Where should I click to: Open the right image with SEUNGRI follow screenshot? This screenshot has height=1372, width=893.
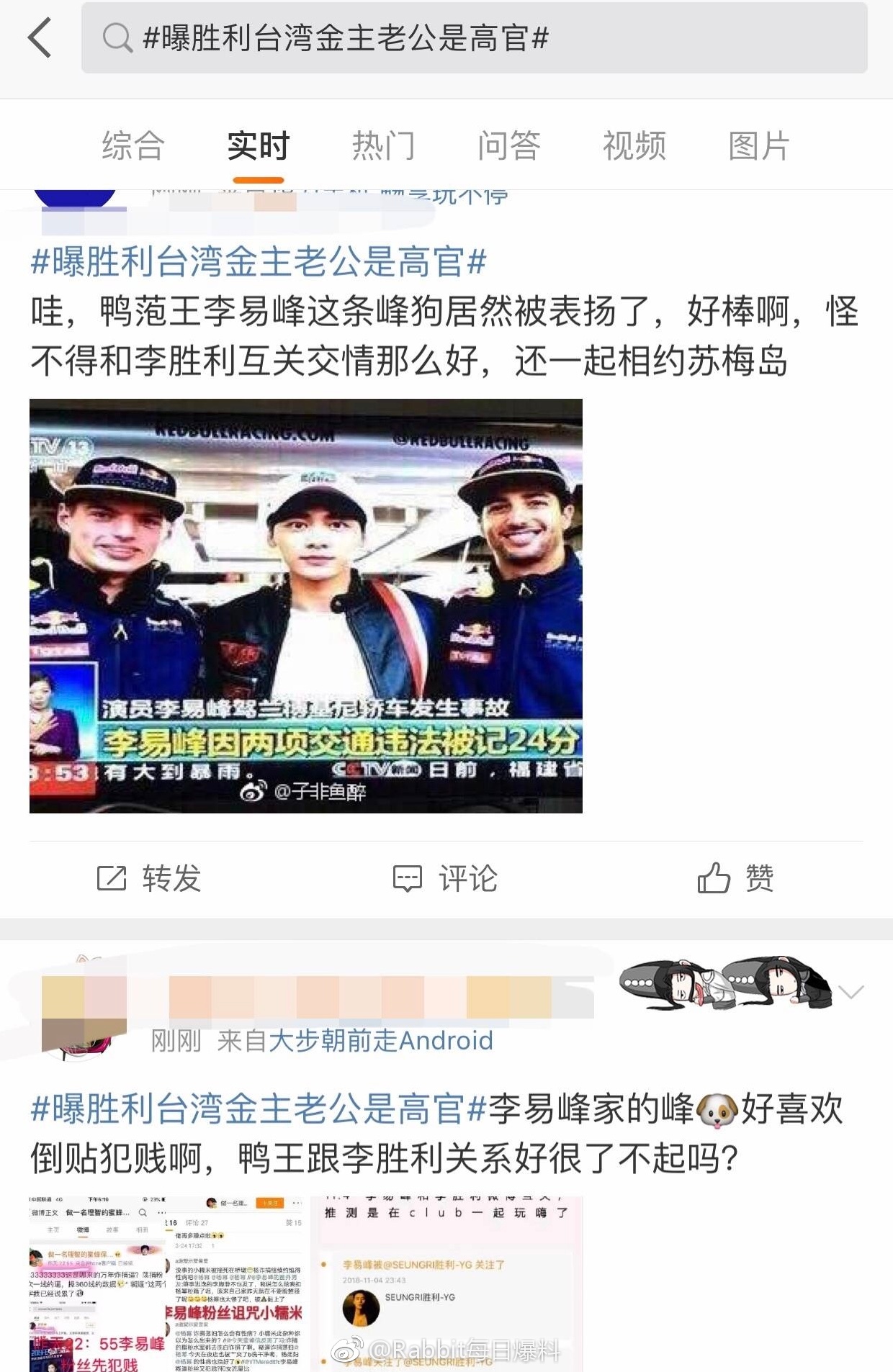[447, 1284]
